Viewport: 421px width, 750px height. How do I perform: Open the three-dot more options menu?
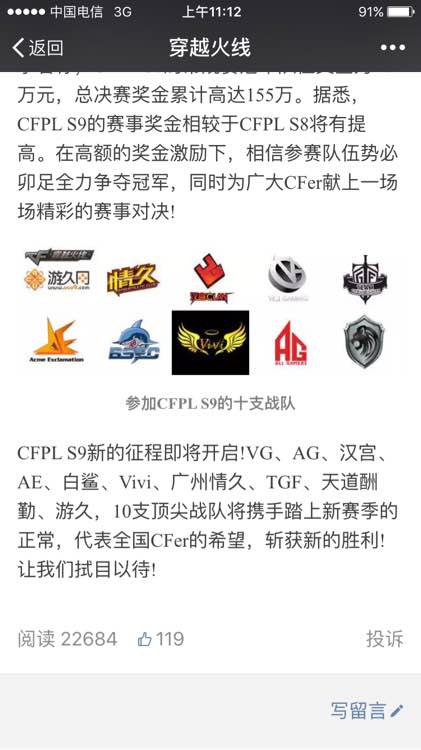click(393, 48)
